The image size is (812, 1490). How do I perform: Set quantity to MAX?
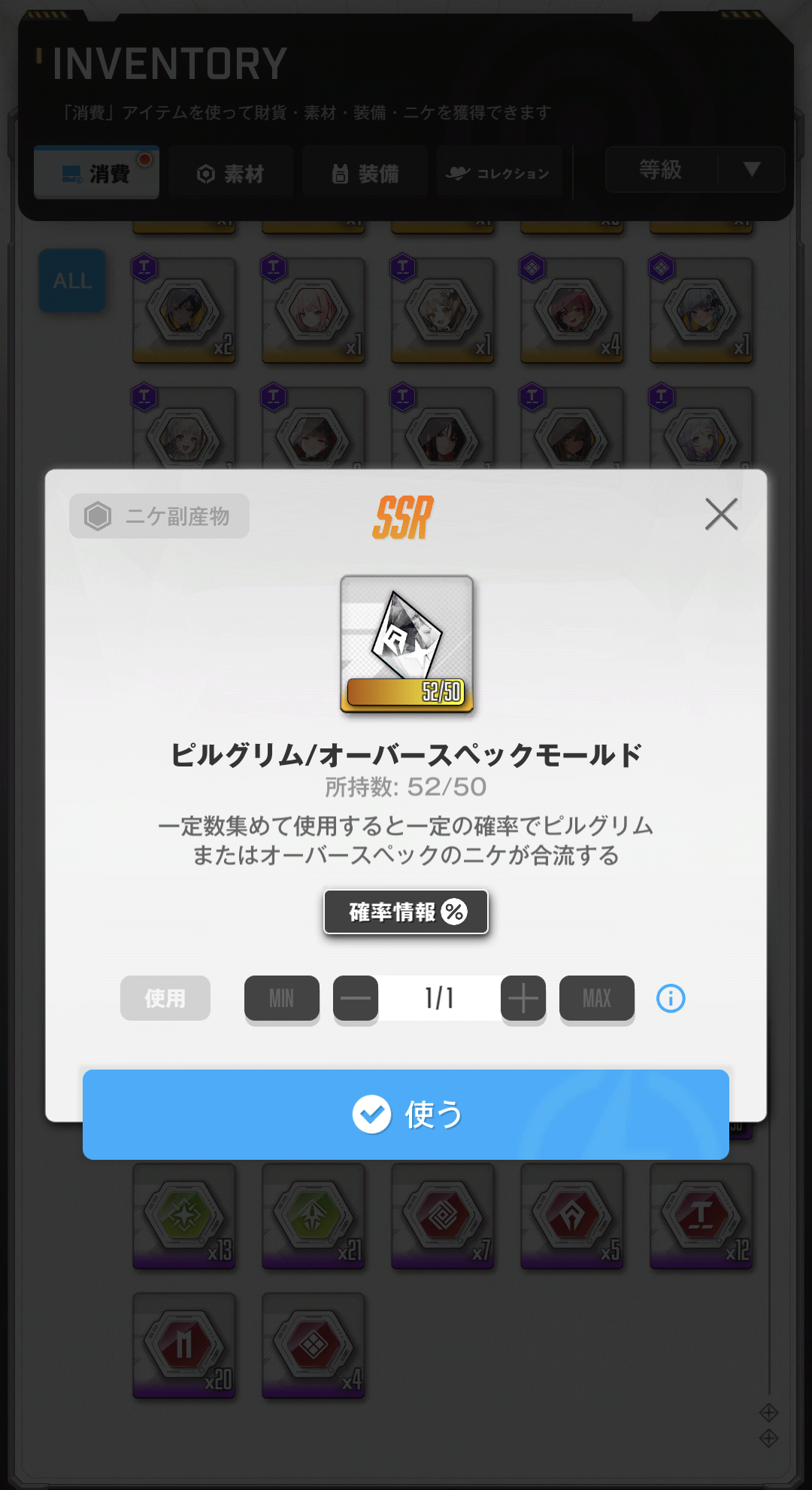(x=597, y=999)
